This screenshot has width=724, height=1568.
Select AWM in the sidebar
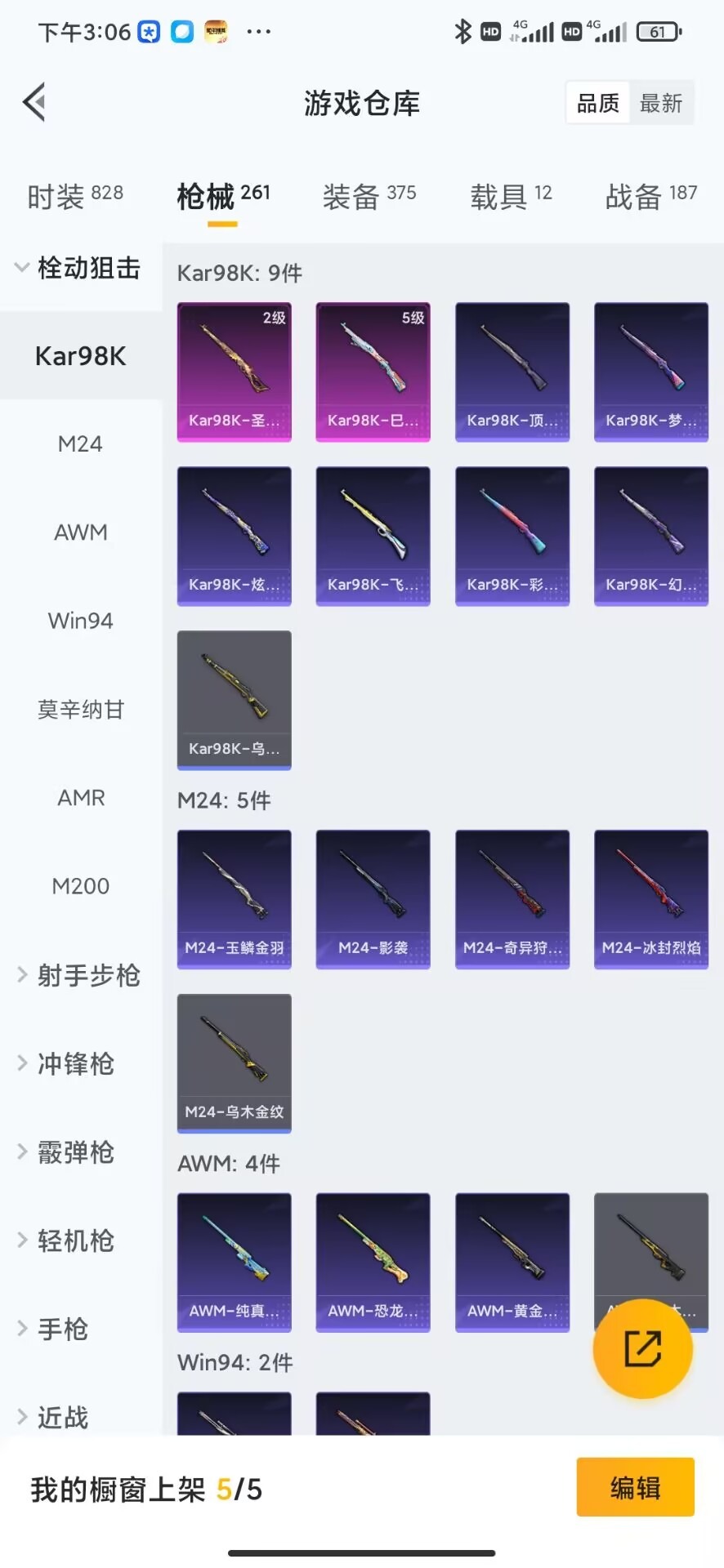[80, 532]
